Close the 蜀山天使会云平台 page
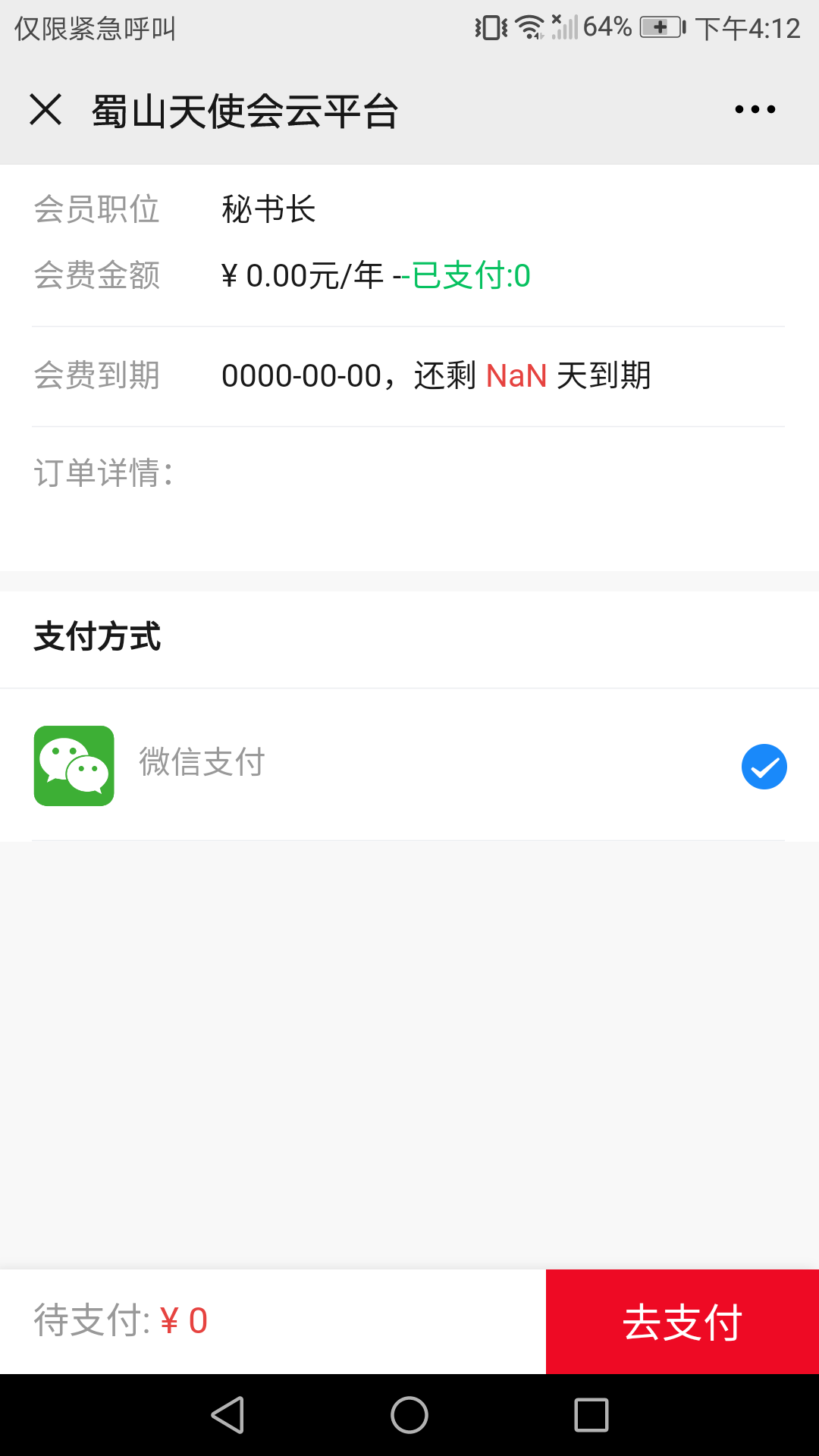 coord(45,109)
